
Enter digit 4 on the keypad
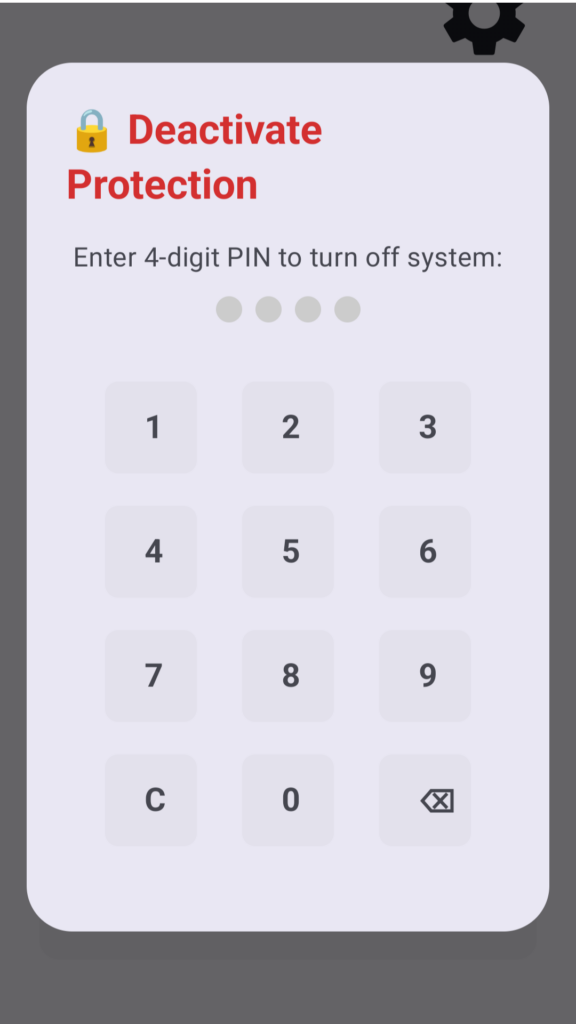pos(151,551)
